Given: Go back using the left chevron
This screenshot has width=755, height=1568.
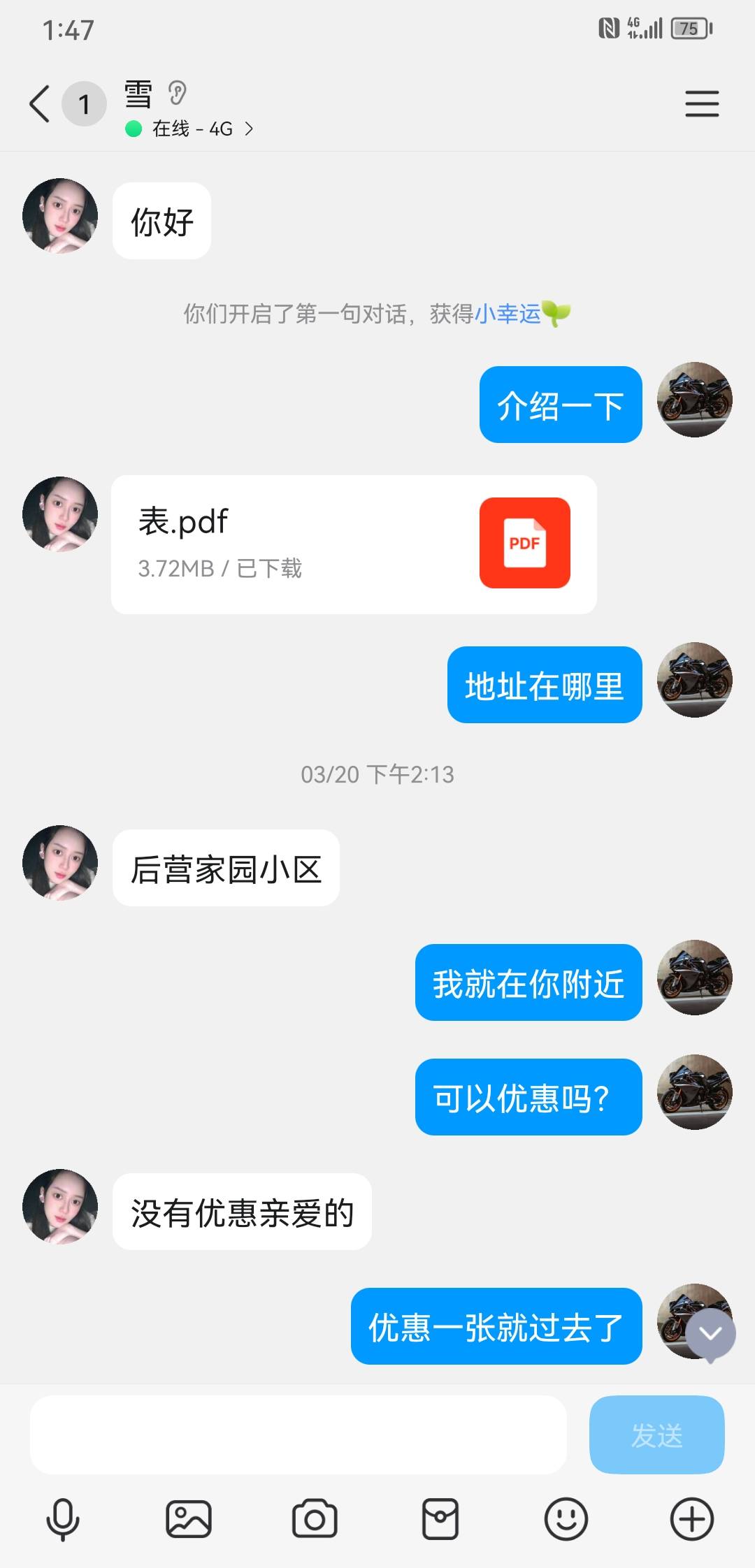Looking at the screenshot, I should coord(38,103).
